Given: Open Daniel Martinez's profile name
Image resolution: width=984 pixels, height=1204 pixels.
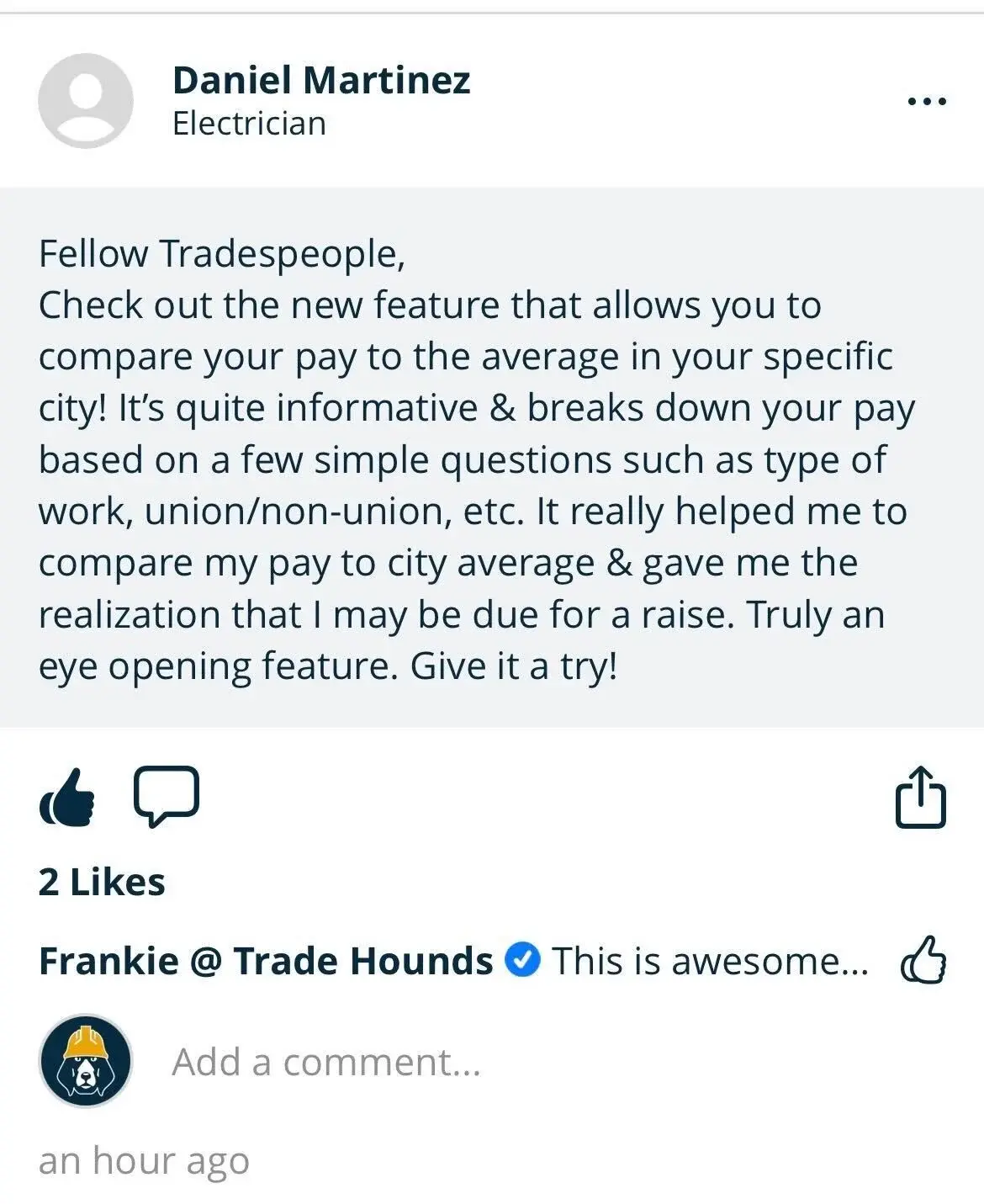Looking at the screenshot, I should [x=320, y=81].
